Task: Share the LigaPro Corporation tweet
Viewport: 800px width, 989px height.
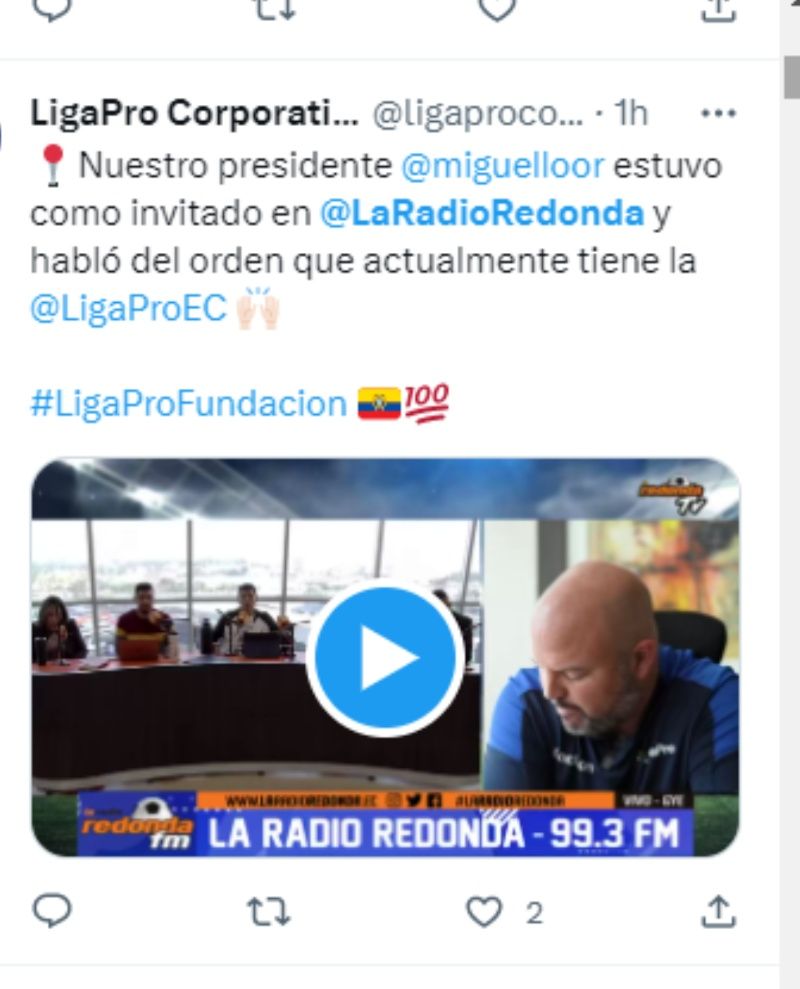Action: [719, 910]
